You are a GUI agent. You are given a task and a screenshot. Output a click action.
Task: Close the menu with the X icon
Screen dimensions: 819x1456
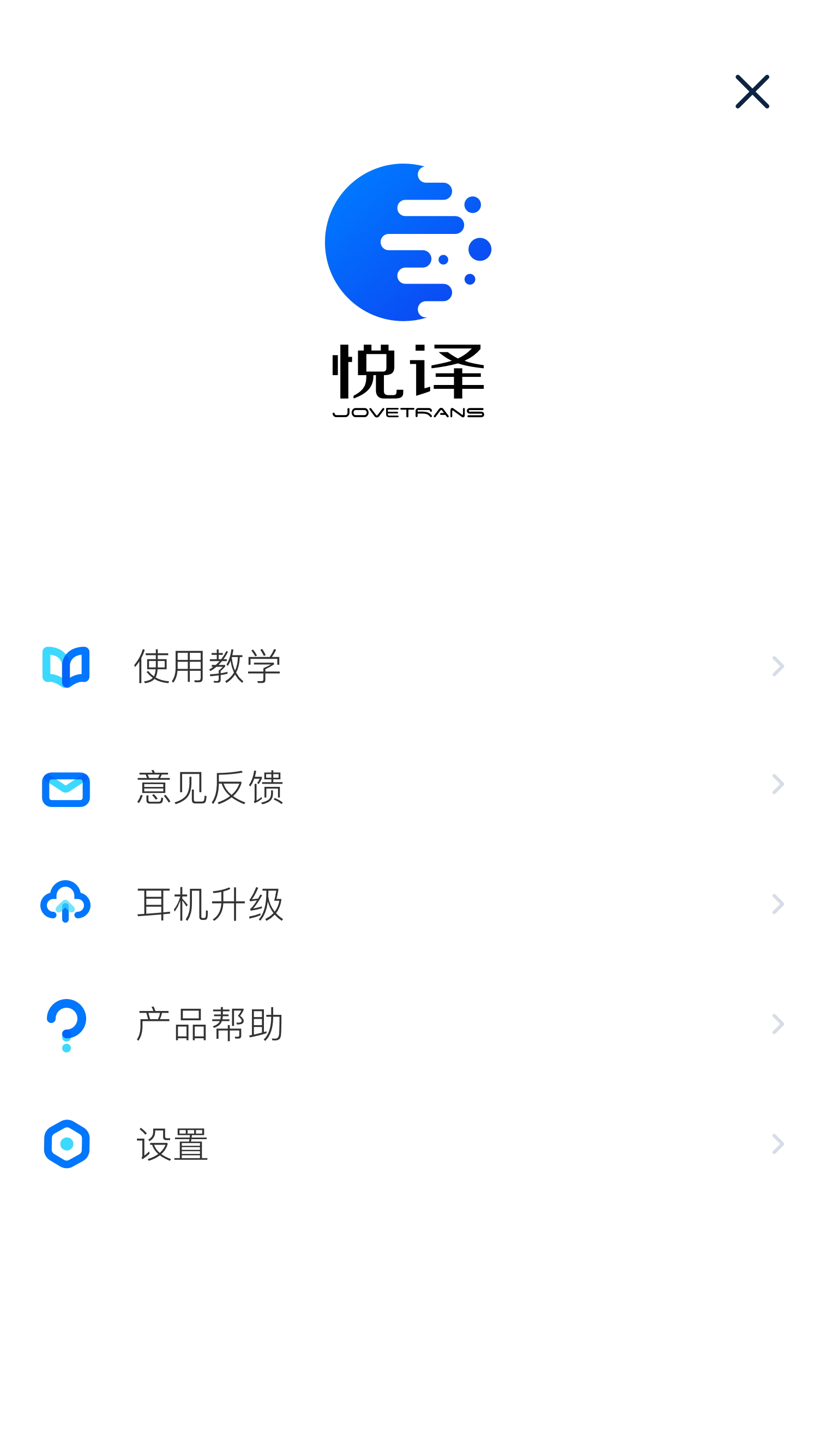[x=752, y=92]
